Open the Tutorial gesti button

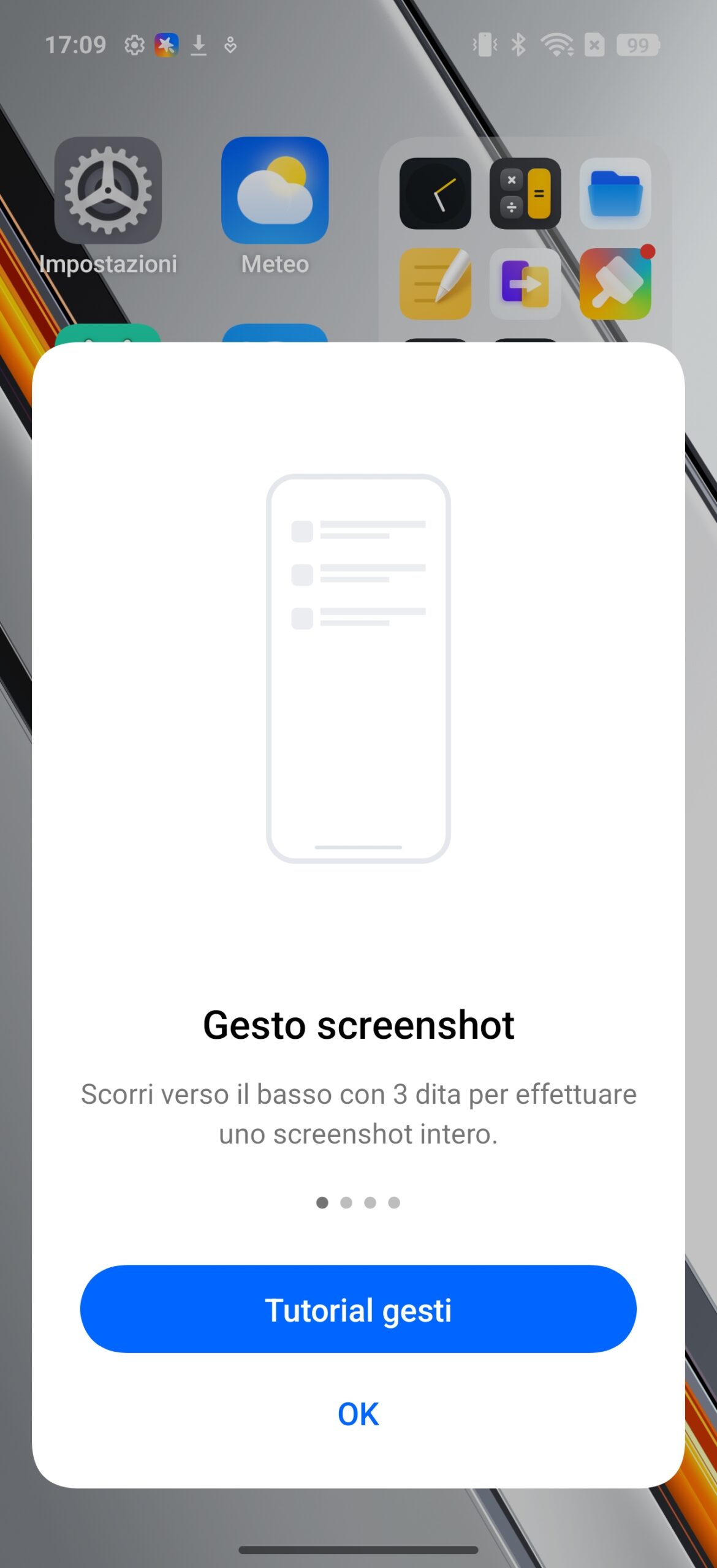tap(358, 1309)
